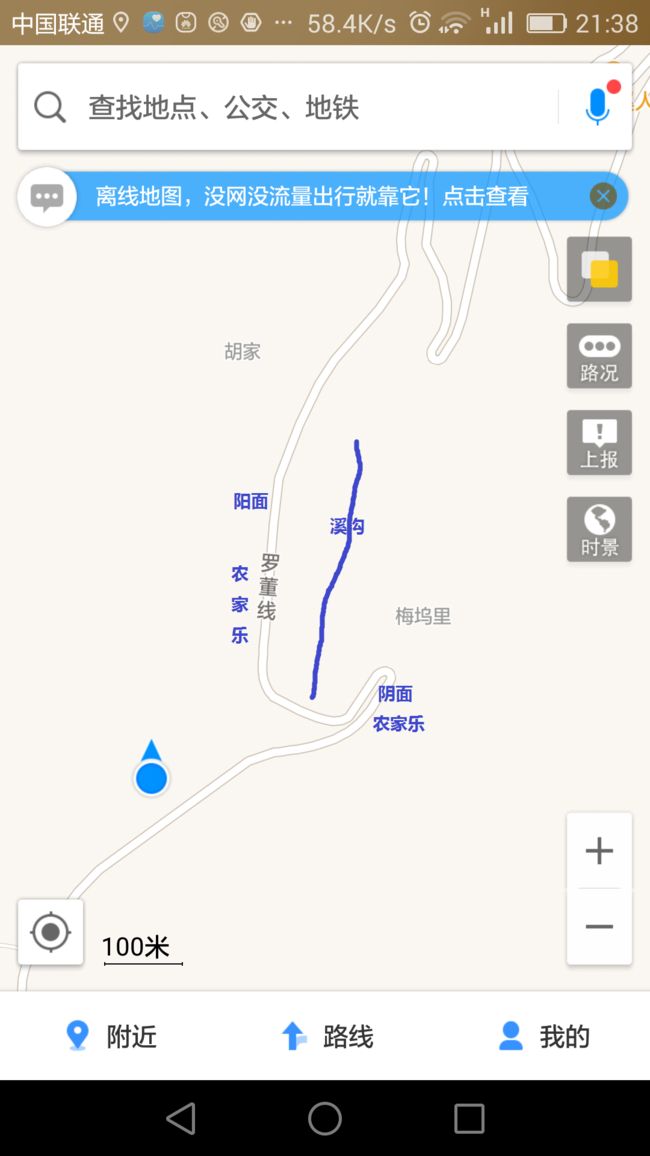Switch to the 我的 profile tab
The height and width of the screenshot is (1156, 650).
pos(544,1036)
